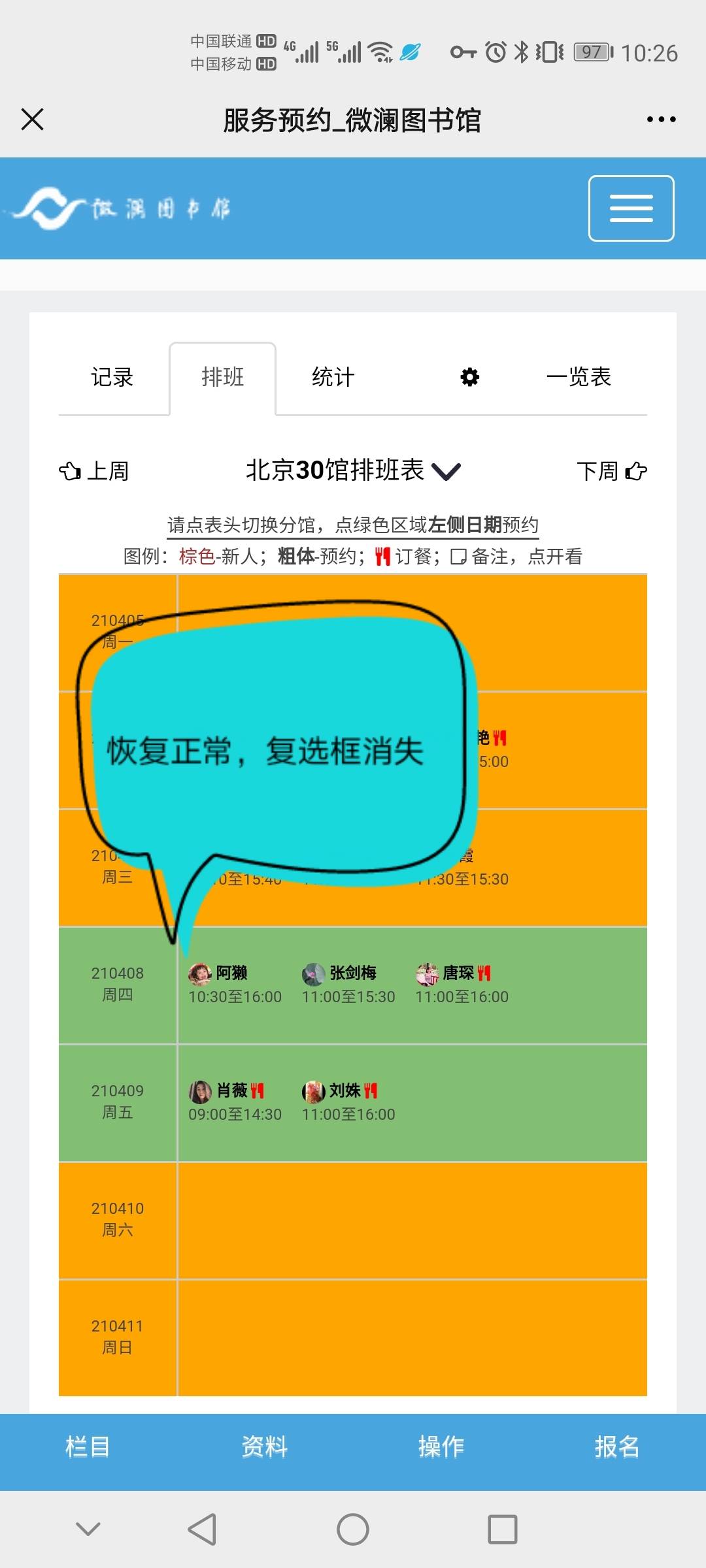Image resolution: width=706 pixels, height=1568 pixels.
Task: Switch to the 记录 tab
Action: (x=112, y=378)
